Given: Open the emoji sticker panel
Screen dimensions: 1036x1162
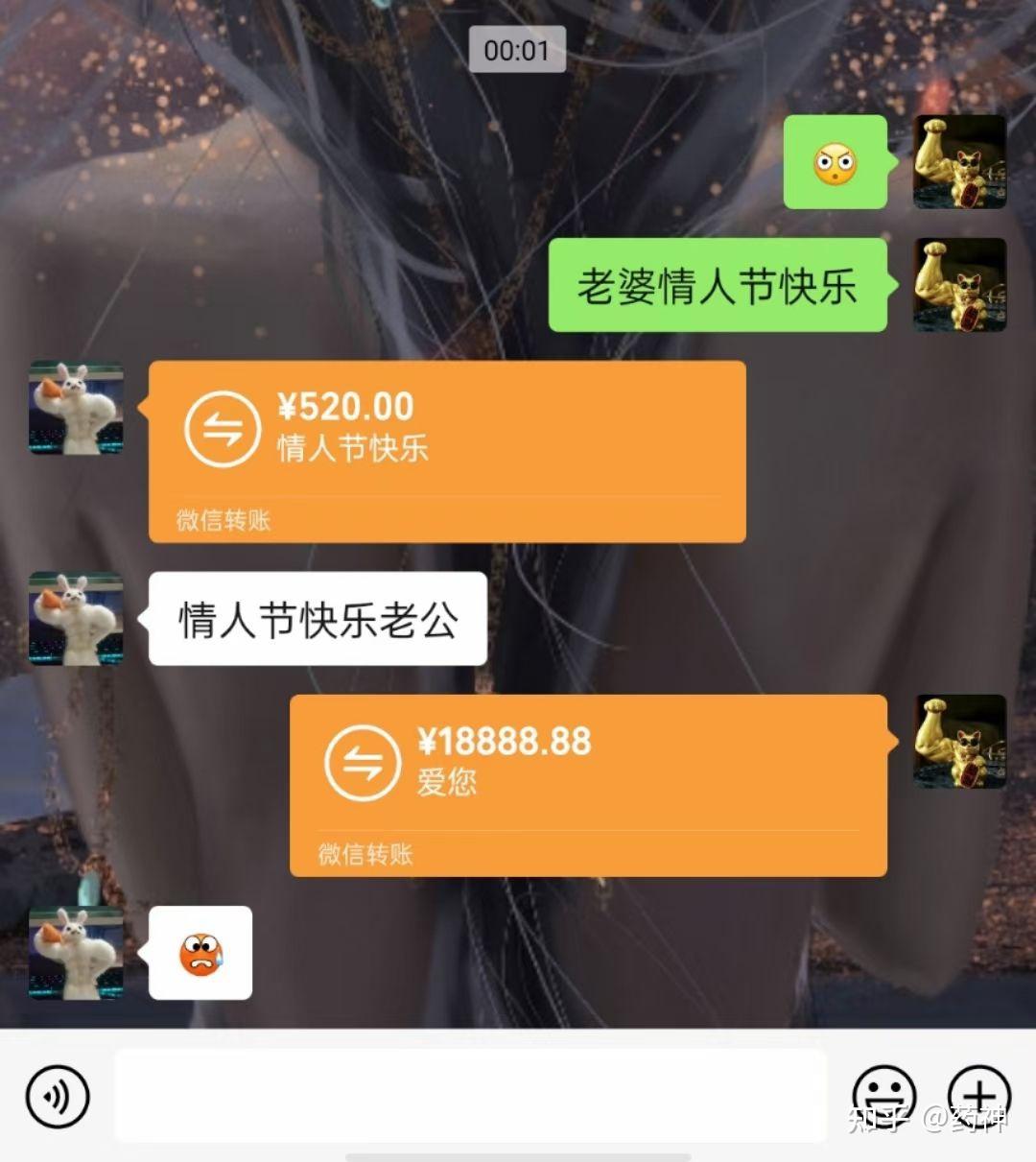Looking at the screenshot, I should (x=883, y=1095).
